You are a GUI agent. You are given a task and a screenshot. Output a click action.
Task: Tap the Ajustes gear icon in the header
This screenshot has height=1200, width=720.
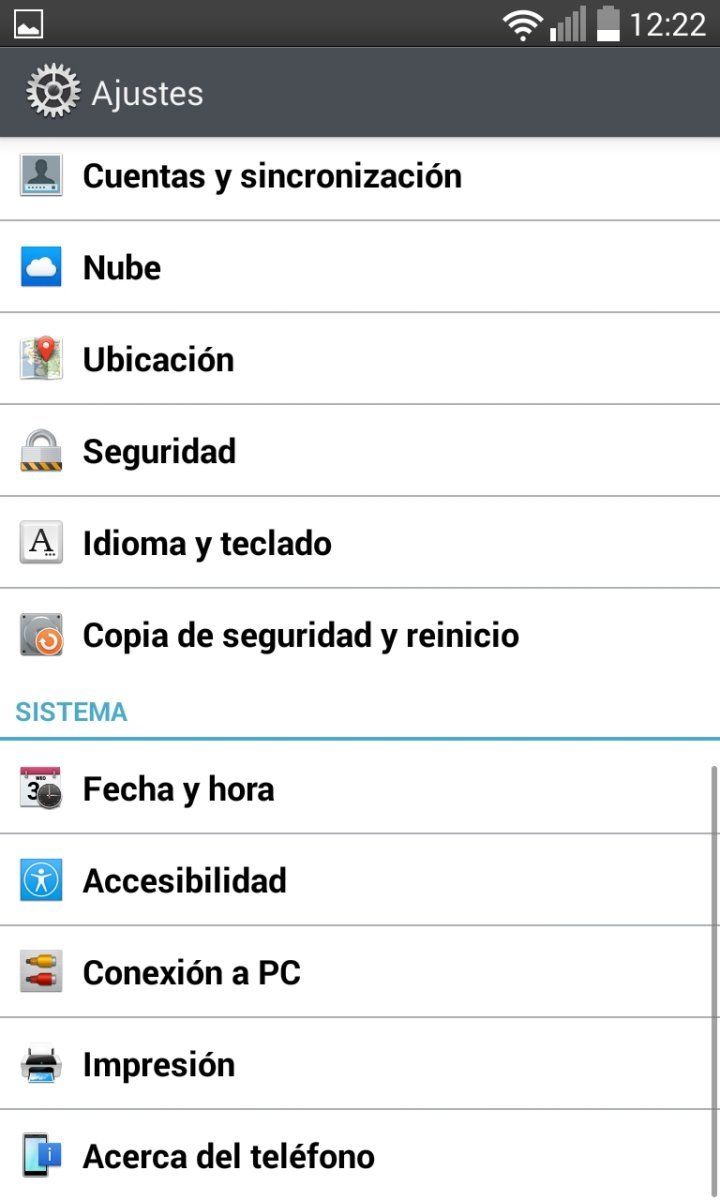52,91
